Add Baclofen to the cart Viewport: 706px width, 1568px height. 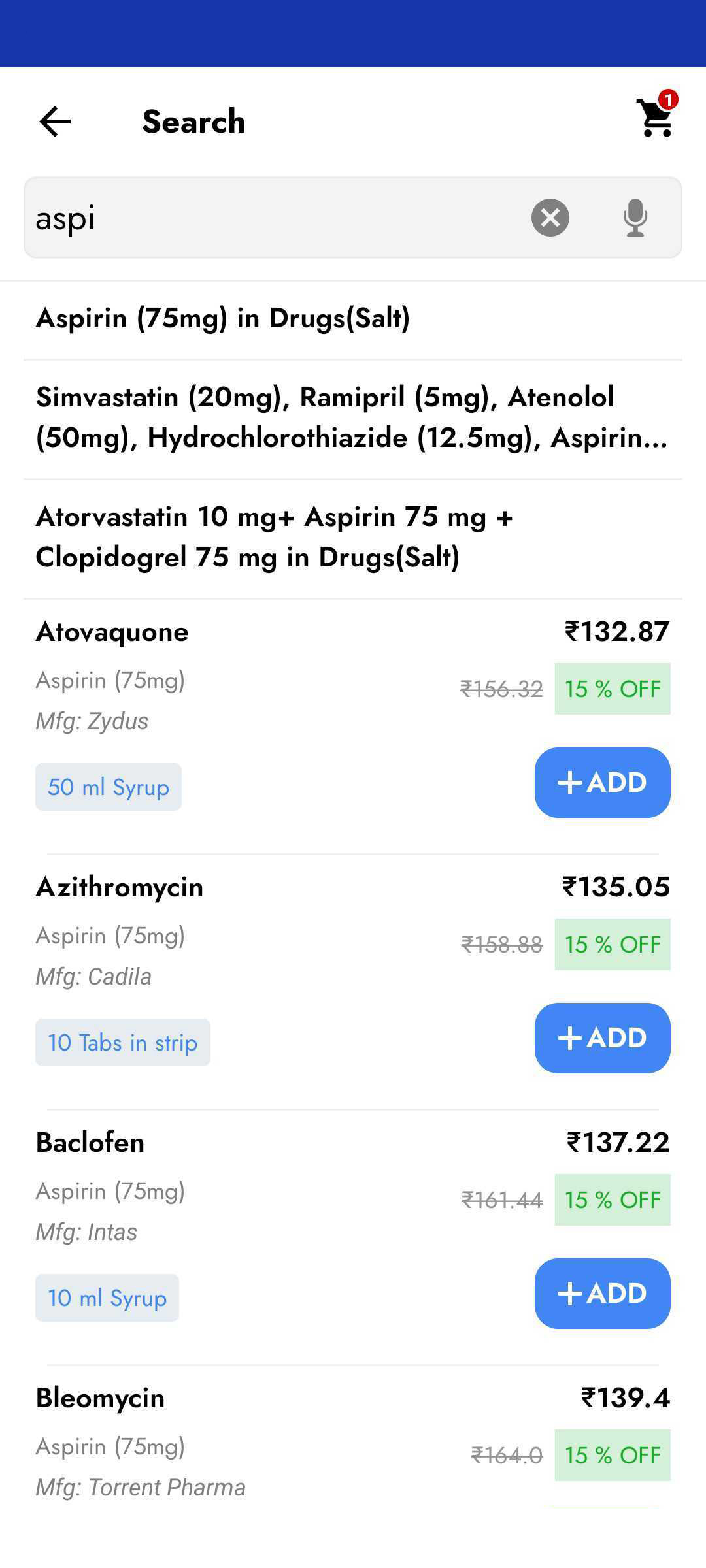[602, 1293]
